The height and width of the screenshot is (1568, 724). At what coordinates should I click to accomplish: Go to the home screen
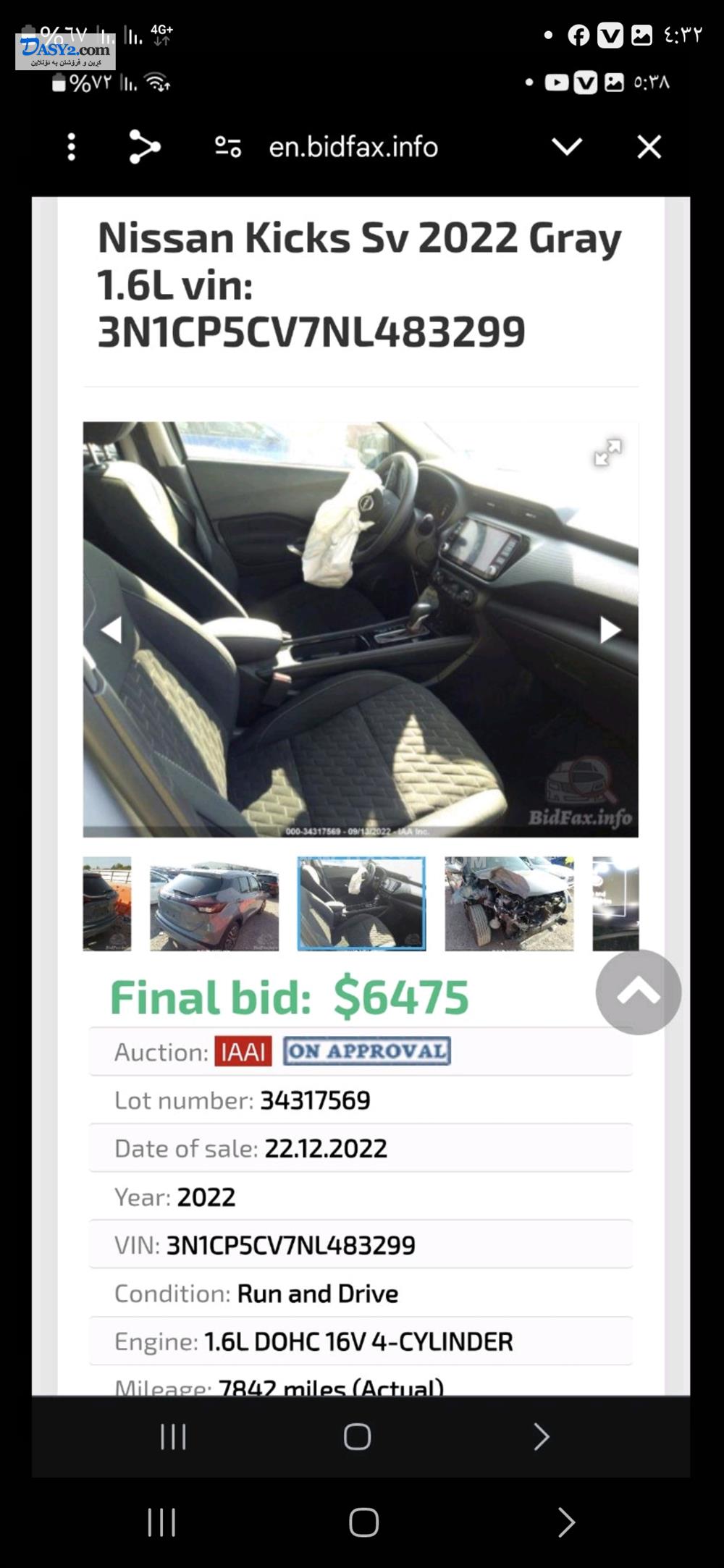click(363, 1522)
